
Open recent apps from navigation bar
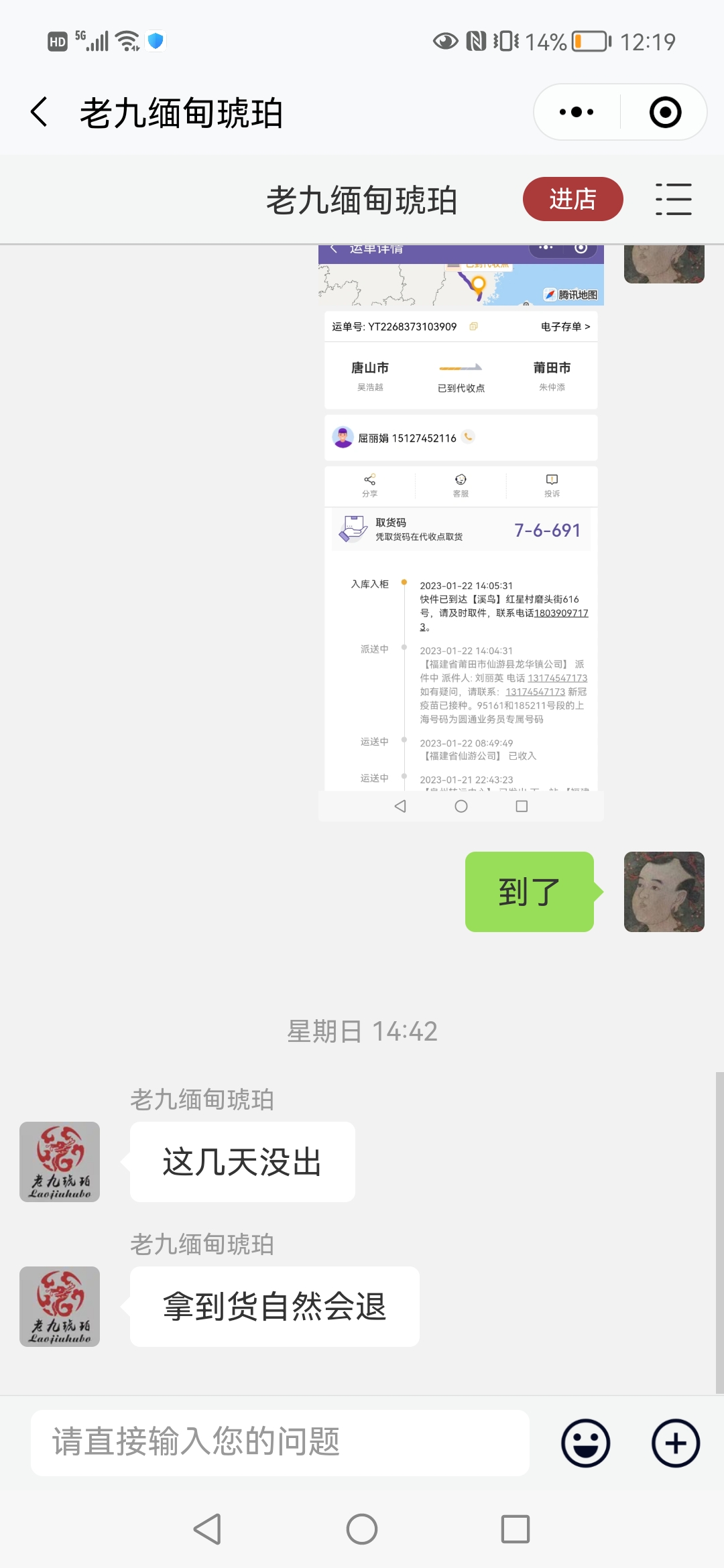516,1529
